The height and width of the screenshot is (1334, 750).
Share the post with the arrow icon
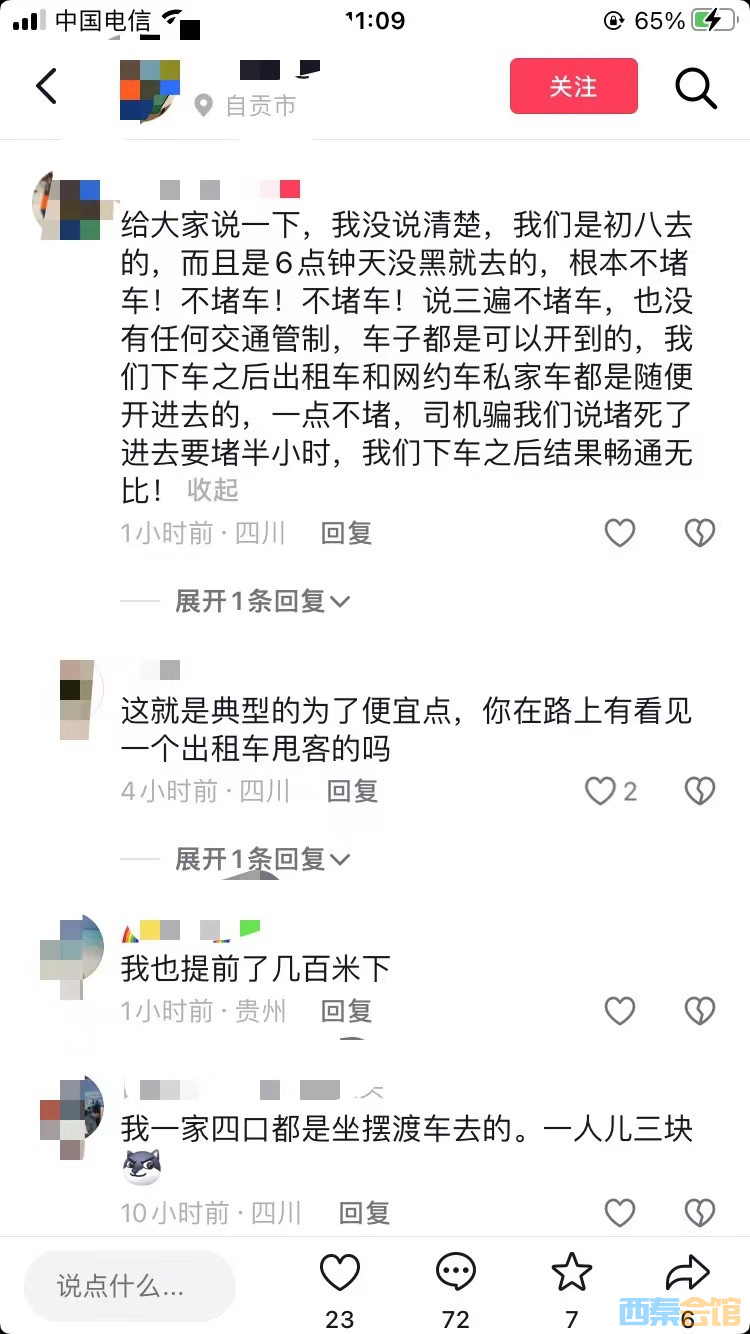pos(687,1273)
